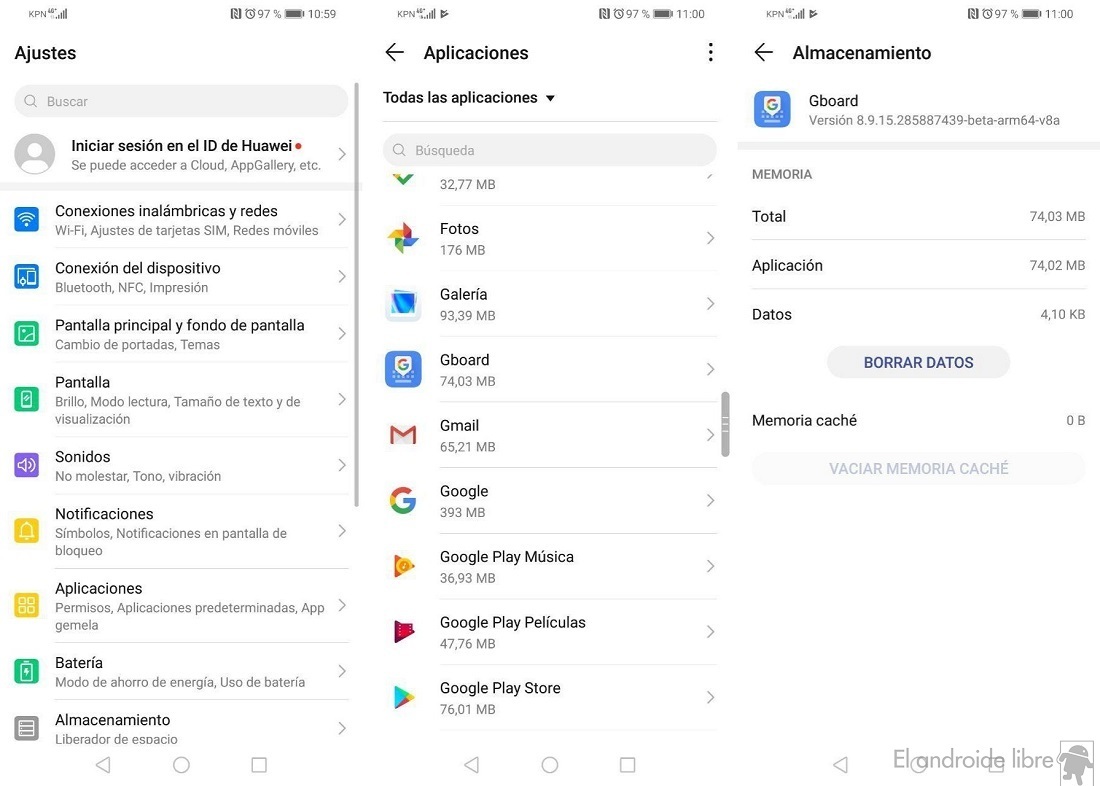The image size is (1100, 786).
Task: Open Notificaciones settings
Action: pos(181,531)
